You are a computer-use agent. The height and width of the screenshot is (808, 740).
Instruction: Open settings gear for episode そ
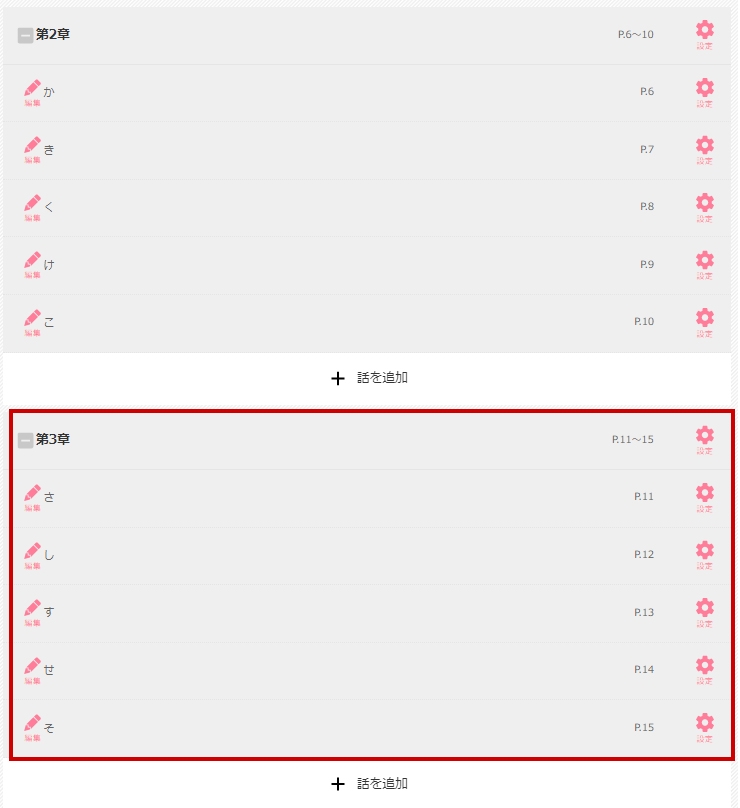point(704,726)
